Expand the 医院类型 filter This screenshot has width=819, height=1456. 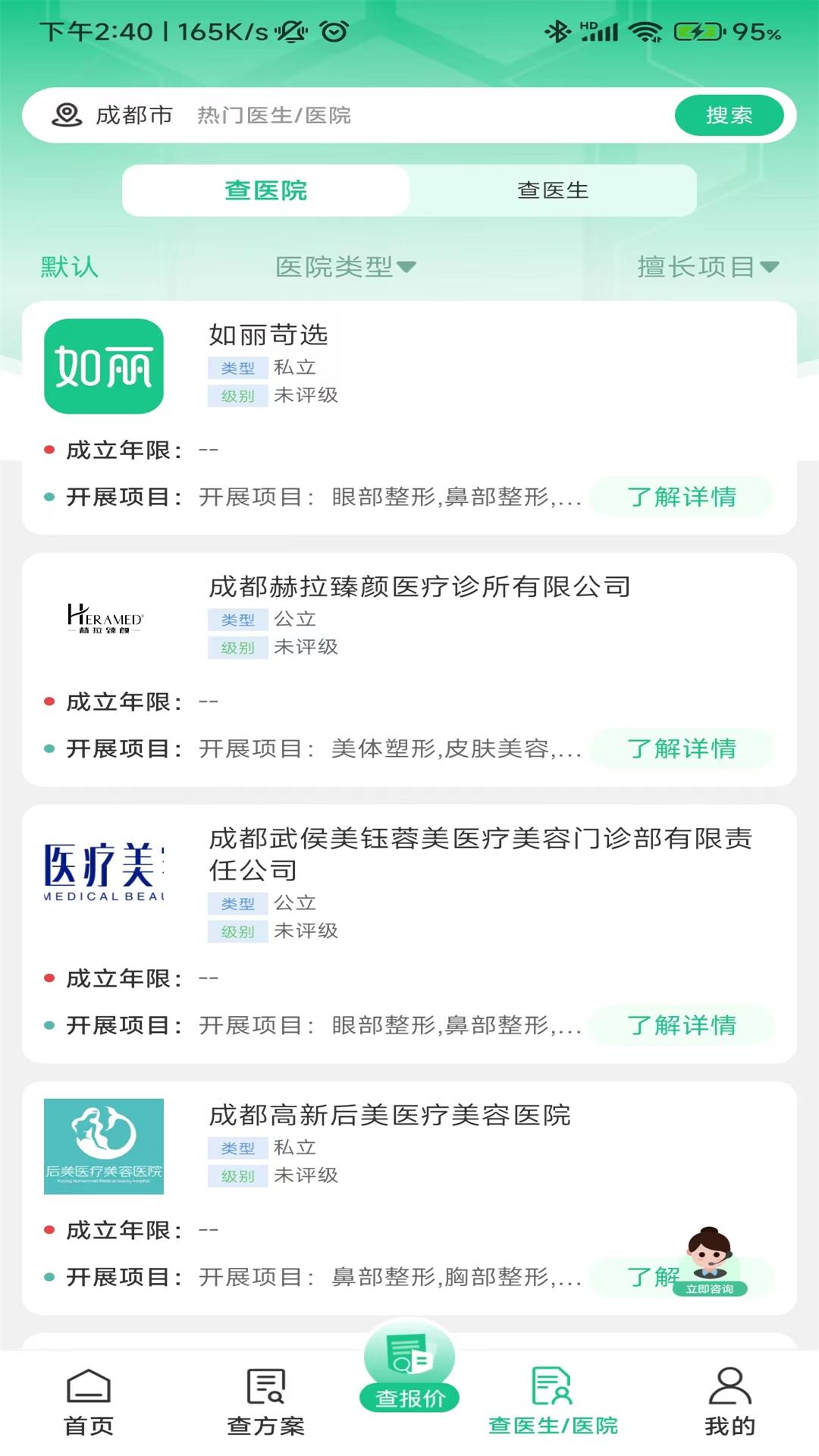click(345, 267)
